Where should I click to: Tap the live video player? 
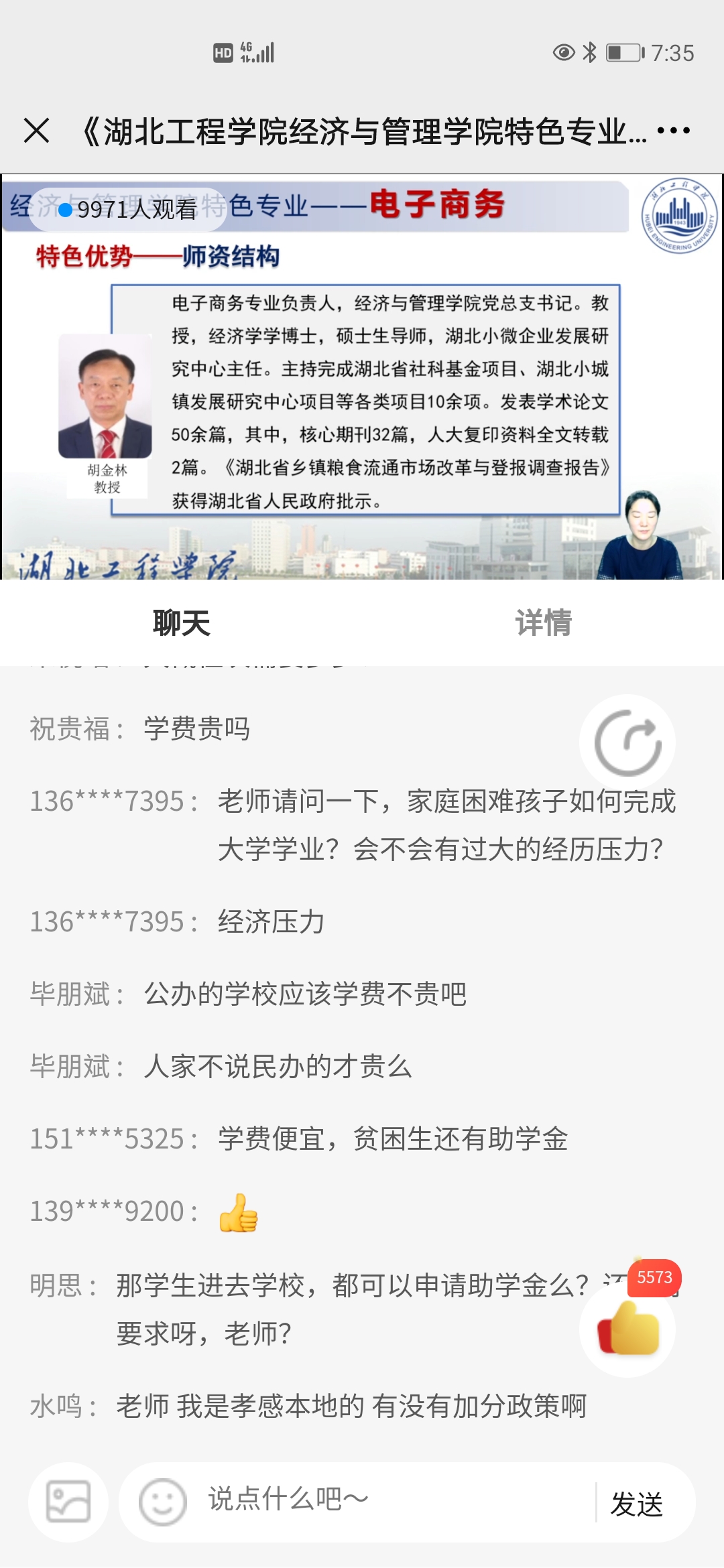pos(362,377)
